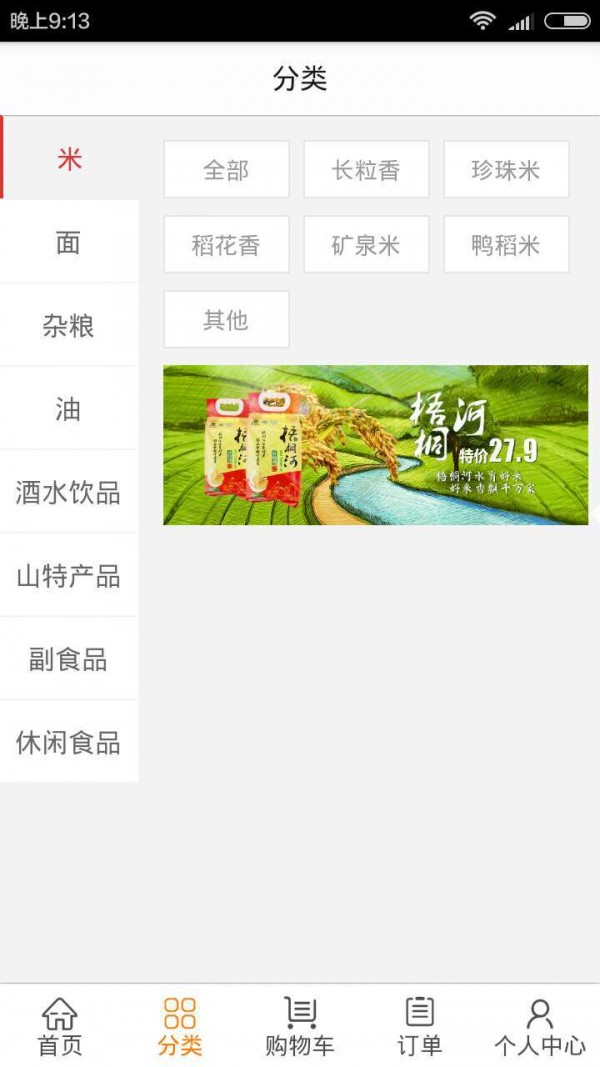Image resolution: width=600 pixels, height=1067 pixels.
Task: Show 全部 rice products
Action: (x=226, y=170)
